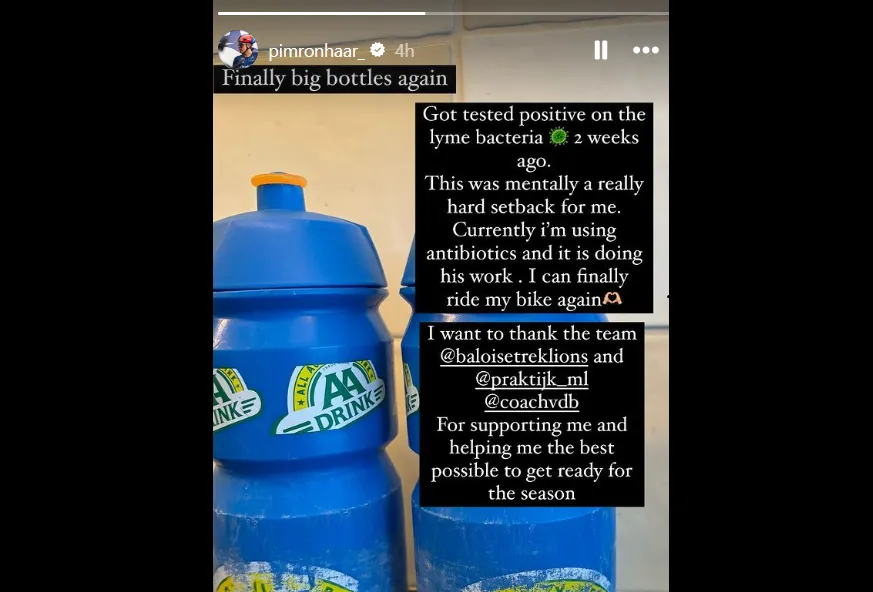Open the @baloisetreklions mention

(x=514, y=356)
